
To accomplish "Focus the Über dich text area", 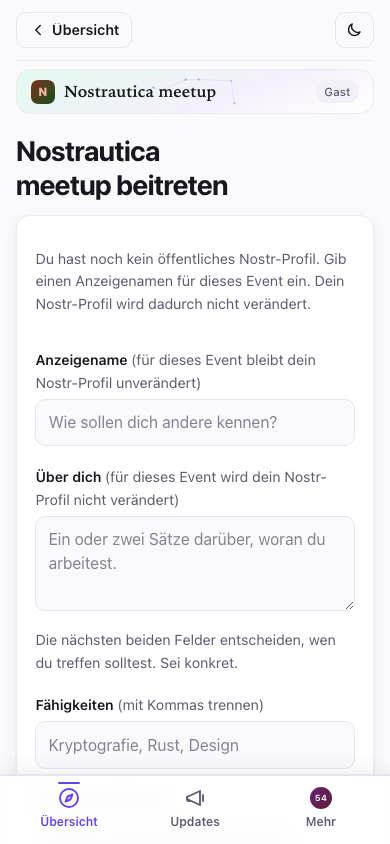I will click(195, 564).
